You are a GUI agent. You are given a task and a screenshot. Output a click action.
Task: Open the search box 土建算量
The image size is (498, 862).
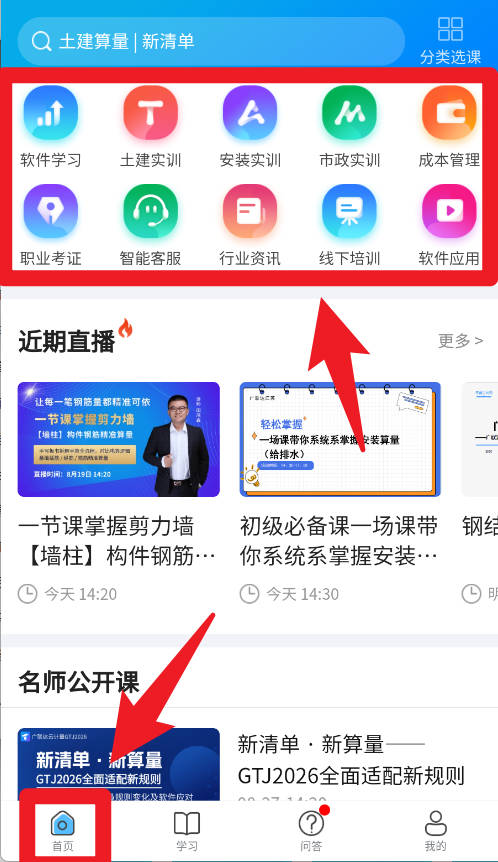coord(211,41)
